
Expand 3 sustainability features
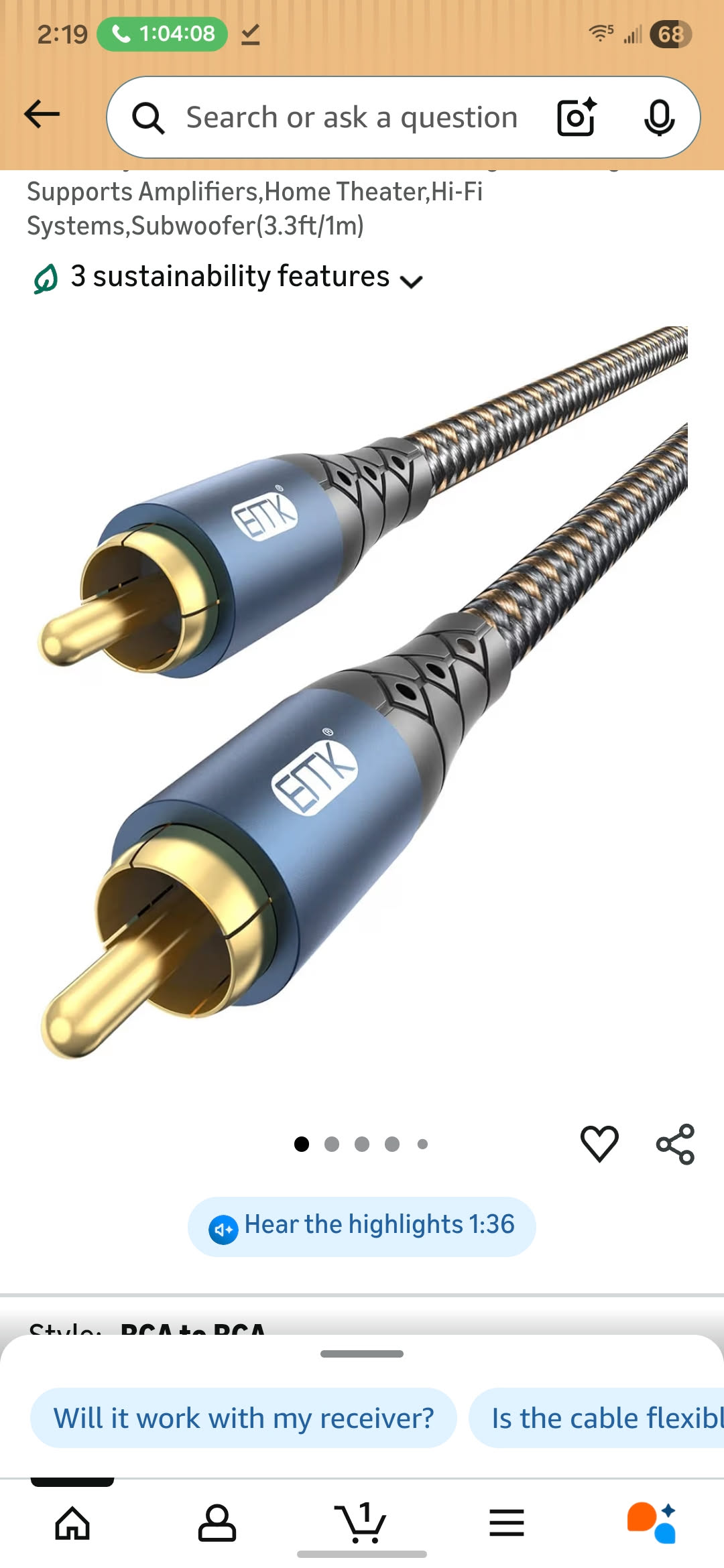228,277
